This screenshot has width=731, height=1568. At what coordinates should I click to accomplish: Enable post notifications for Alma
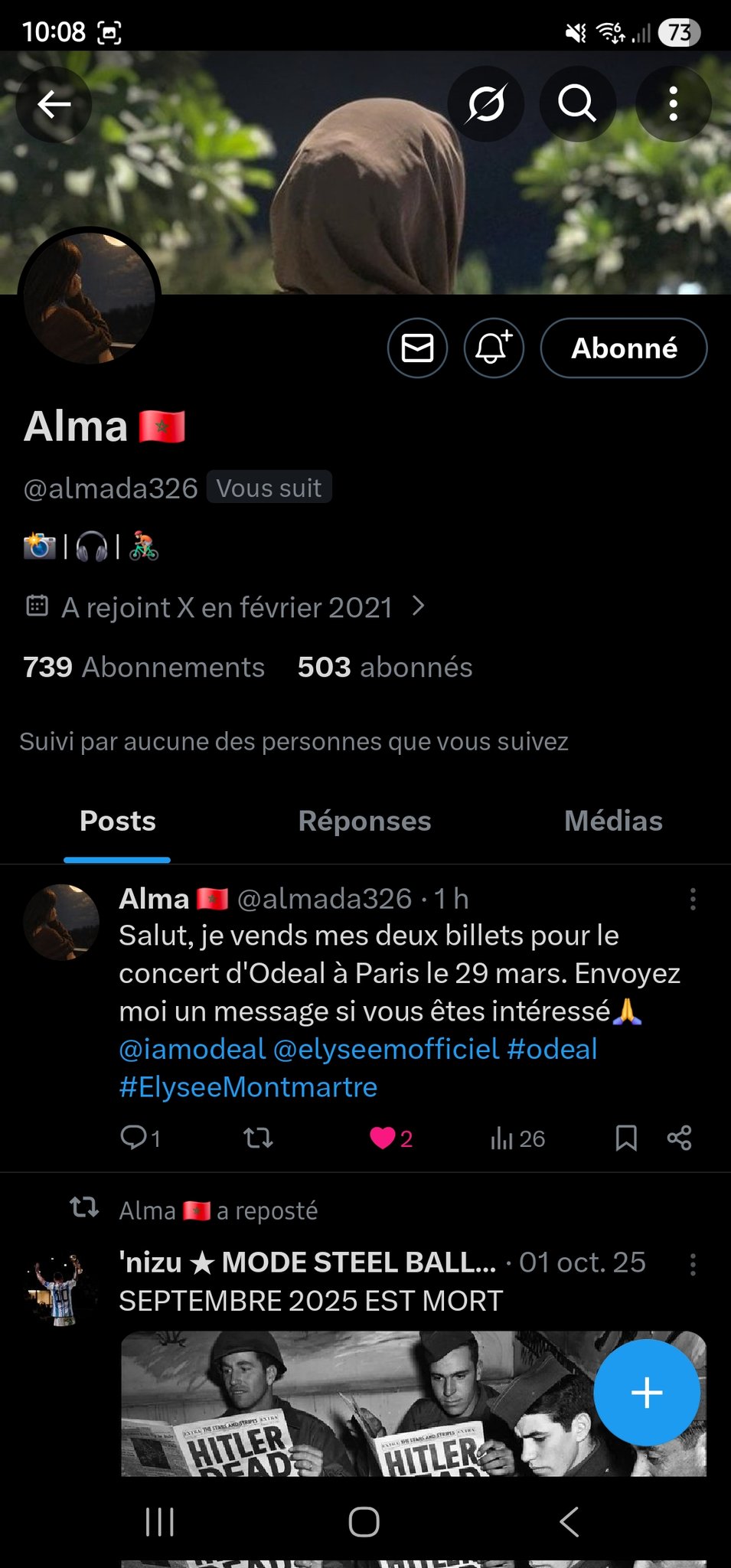click(x=494, y=348)
